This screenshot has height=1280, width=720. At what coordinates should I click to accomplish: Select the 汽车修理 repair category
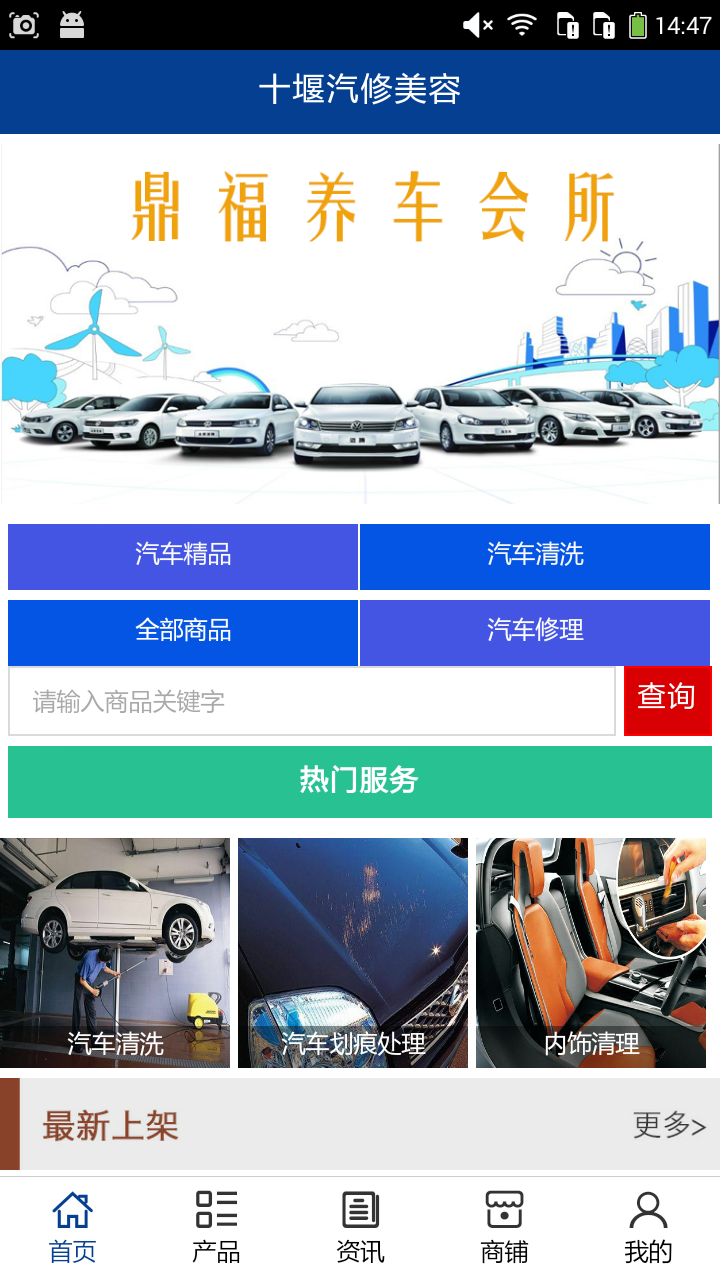click(x=536, y=632)
